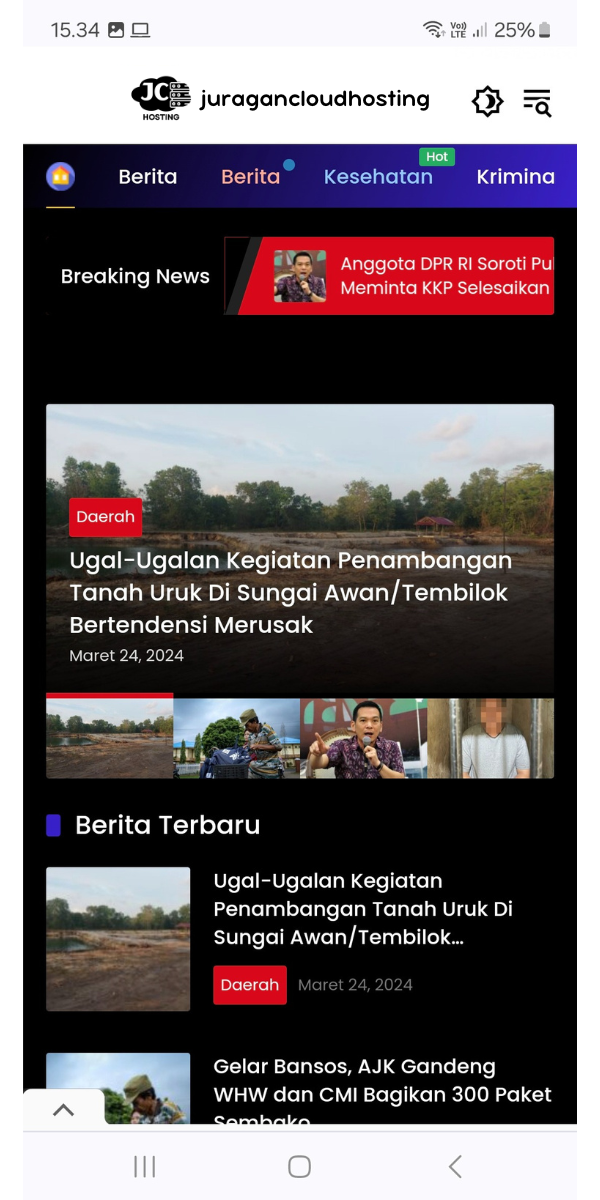600x1200 pixels.
Task: Select the blurred-face man slider thumbnail
Action: point(490,738)
